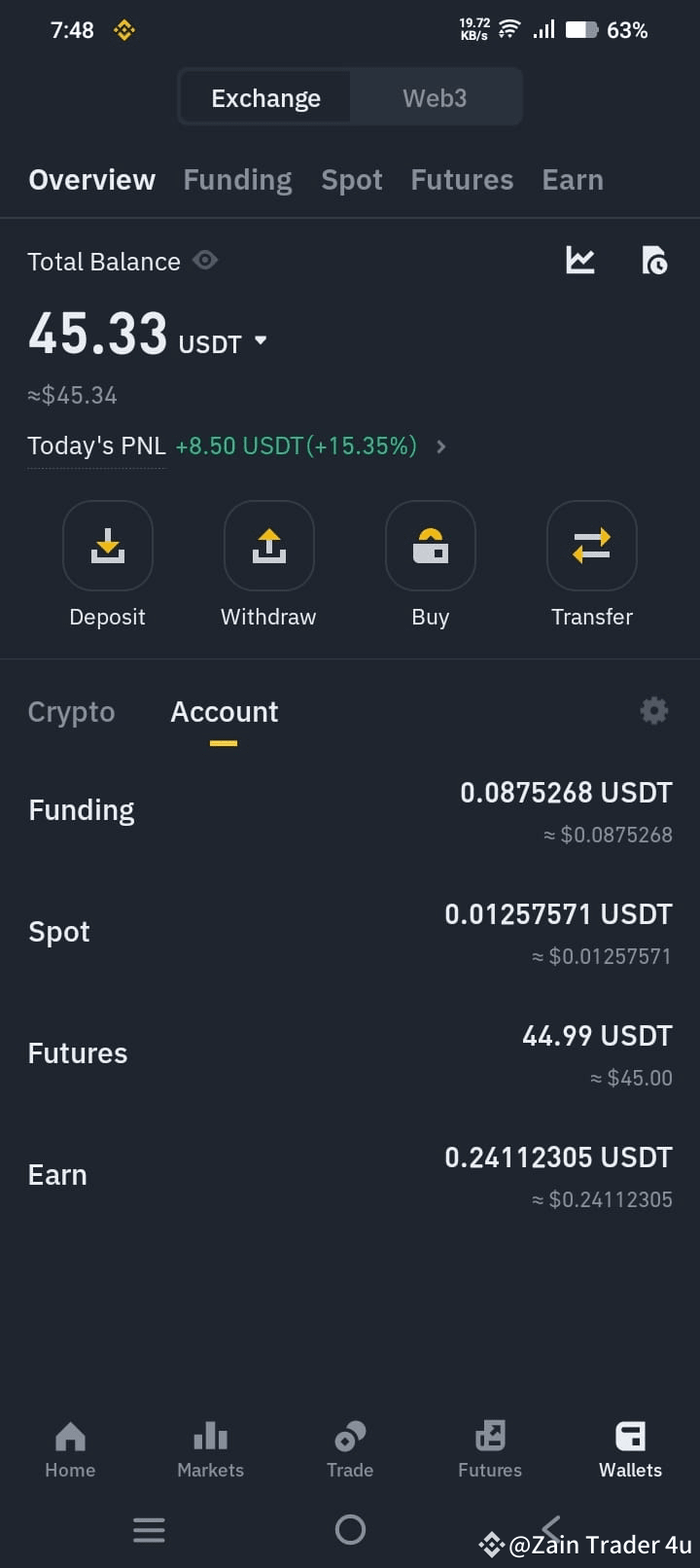Open the Deposit screen

point(107,546)
